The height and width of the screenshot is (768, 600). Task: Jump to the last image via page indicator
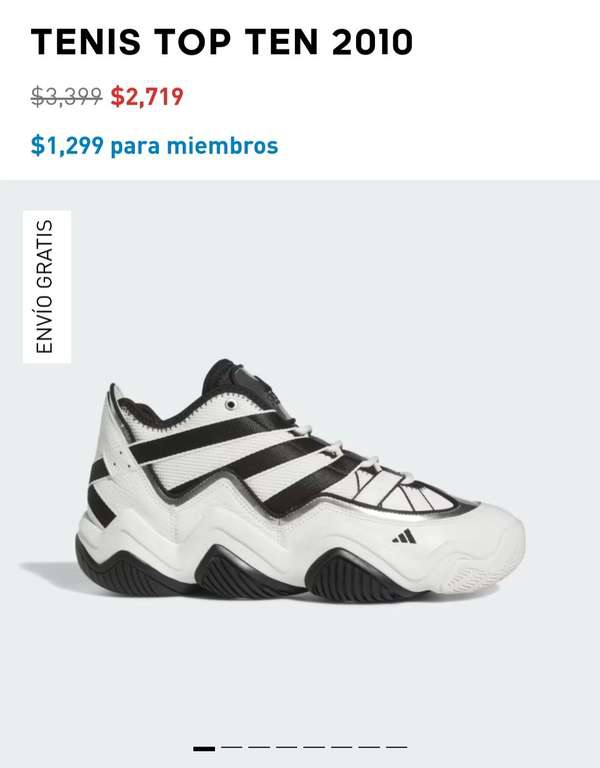coord(396,747)
